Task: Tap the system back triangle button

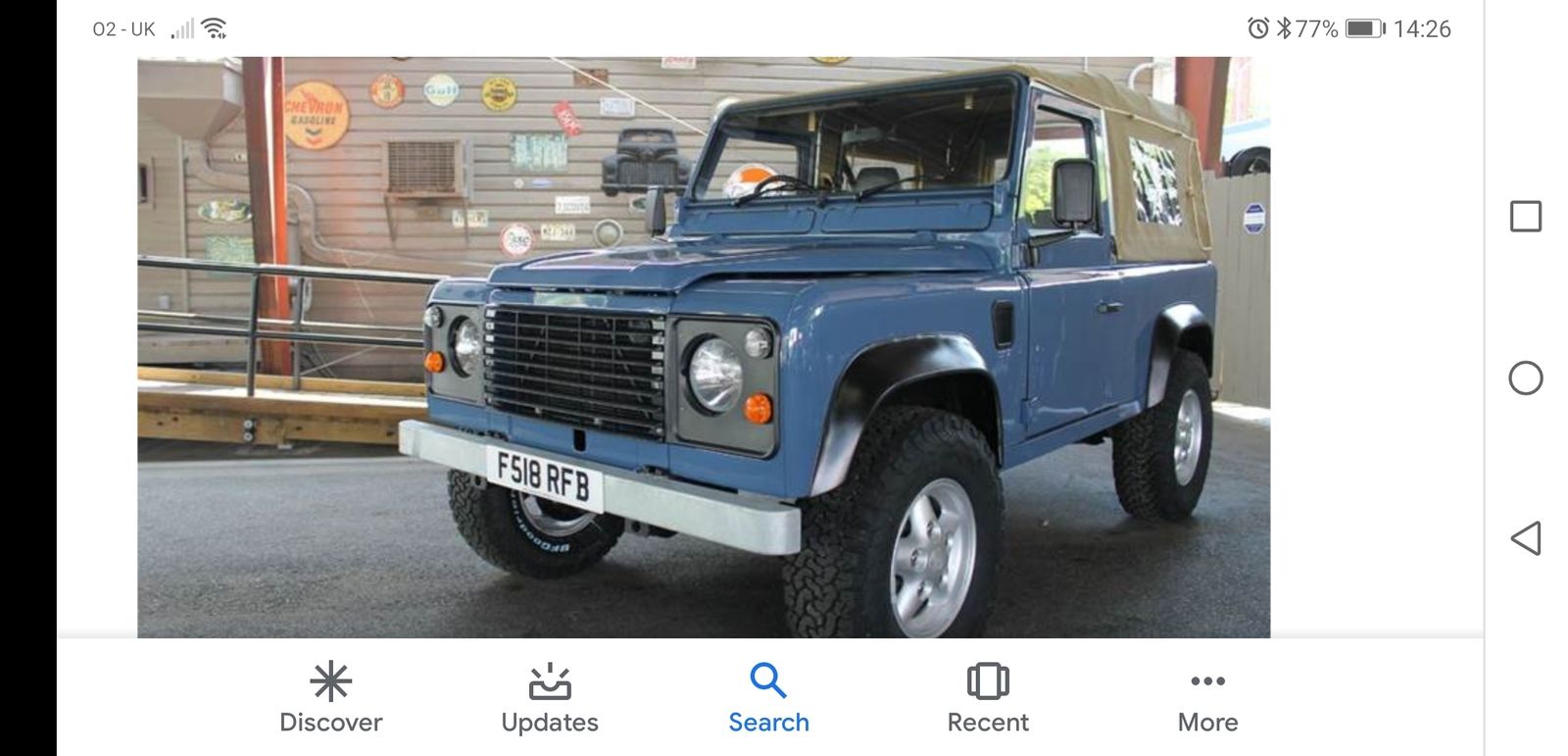Action: 1525,538
